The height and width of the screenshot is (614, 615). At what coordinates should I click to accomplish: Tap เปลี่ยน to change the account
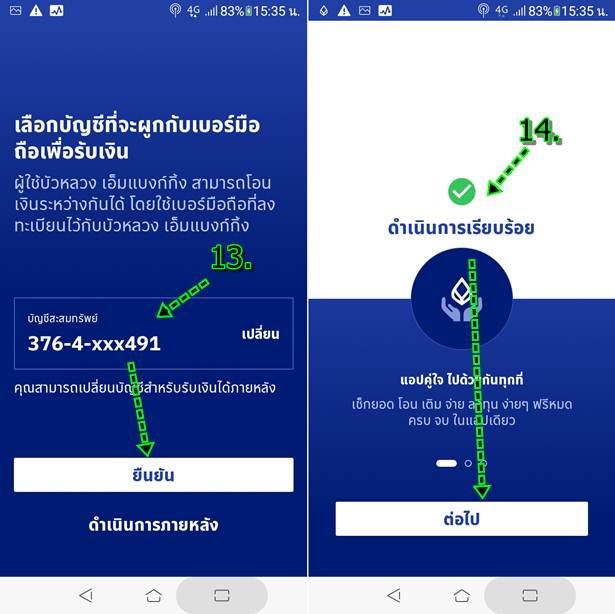pos(260,334)
